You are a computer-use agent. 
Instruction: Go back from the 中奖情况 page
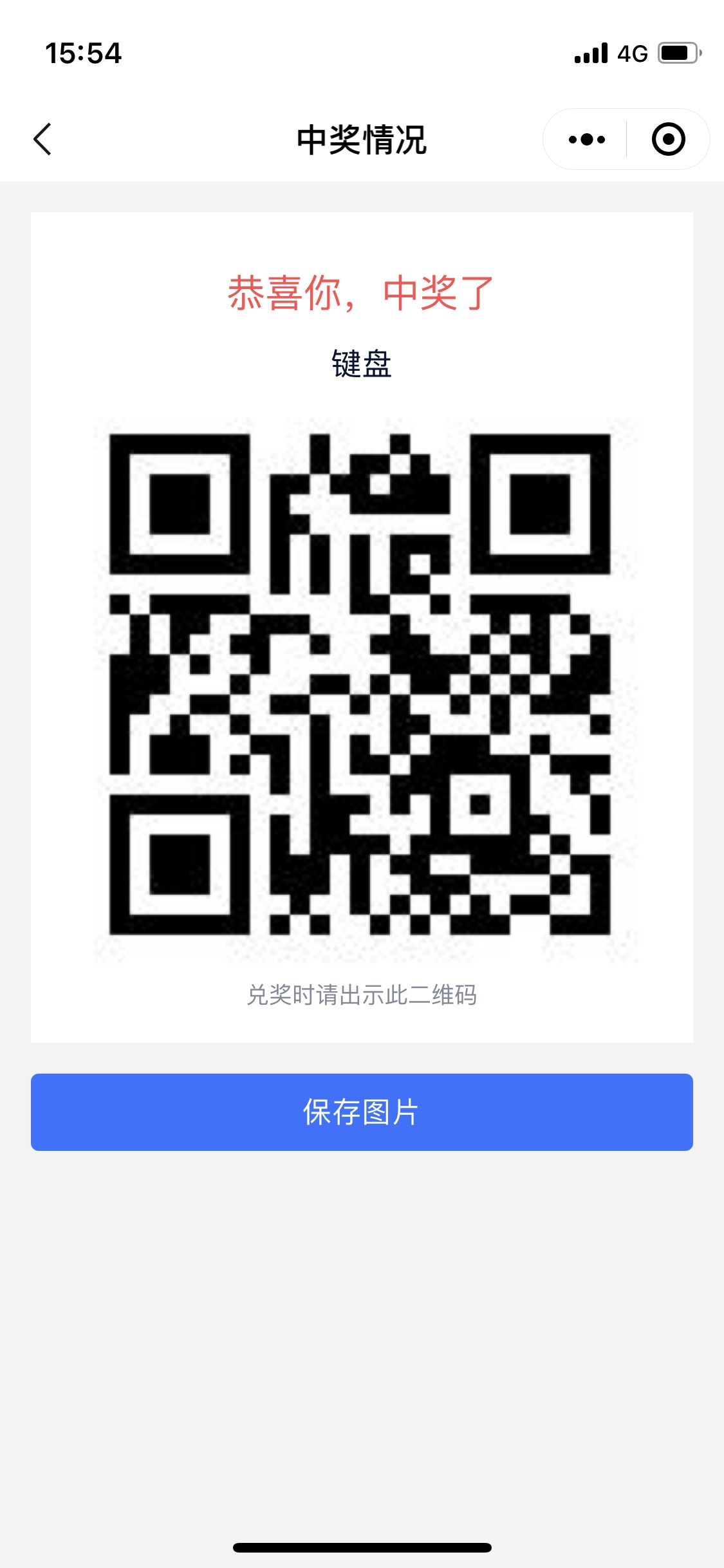coord(42,139)
